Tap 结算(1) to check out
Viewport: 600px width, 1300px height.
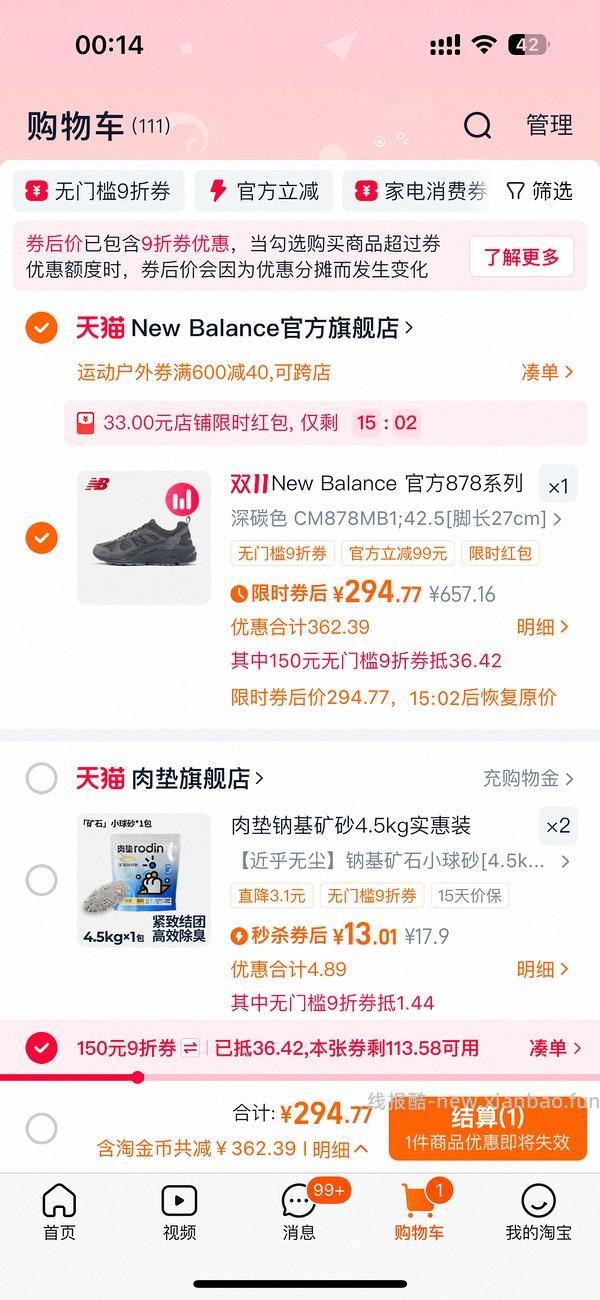tap(487, 1128)
